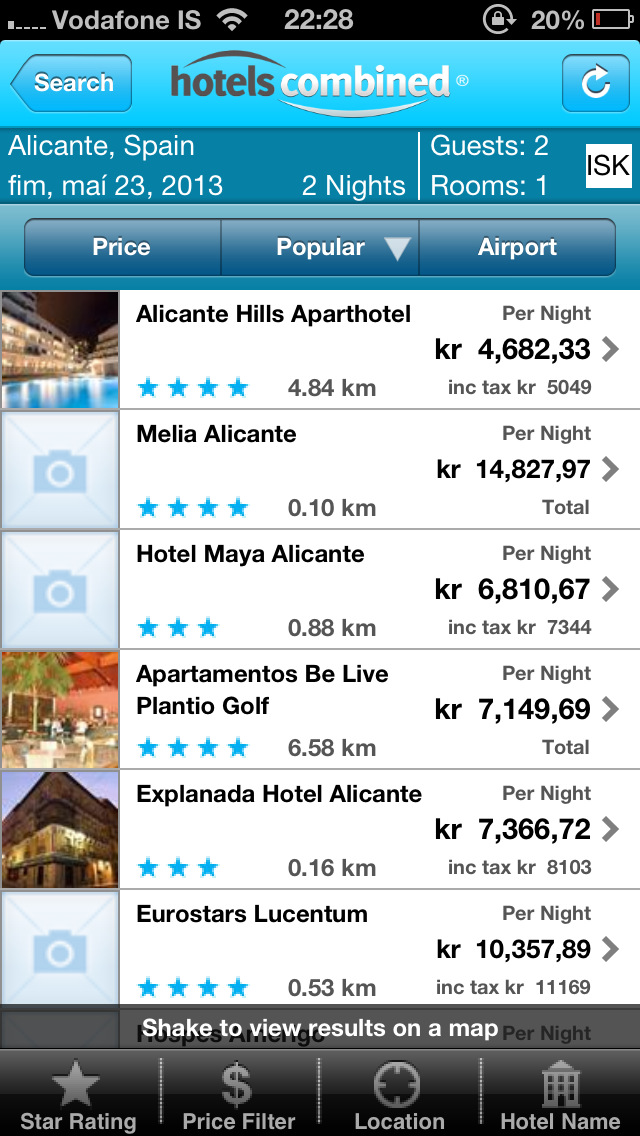
Task: Sort by distance to Airport
Action: [517, 248]
